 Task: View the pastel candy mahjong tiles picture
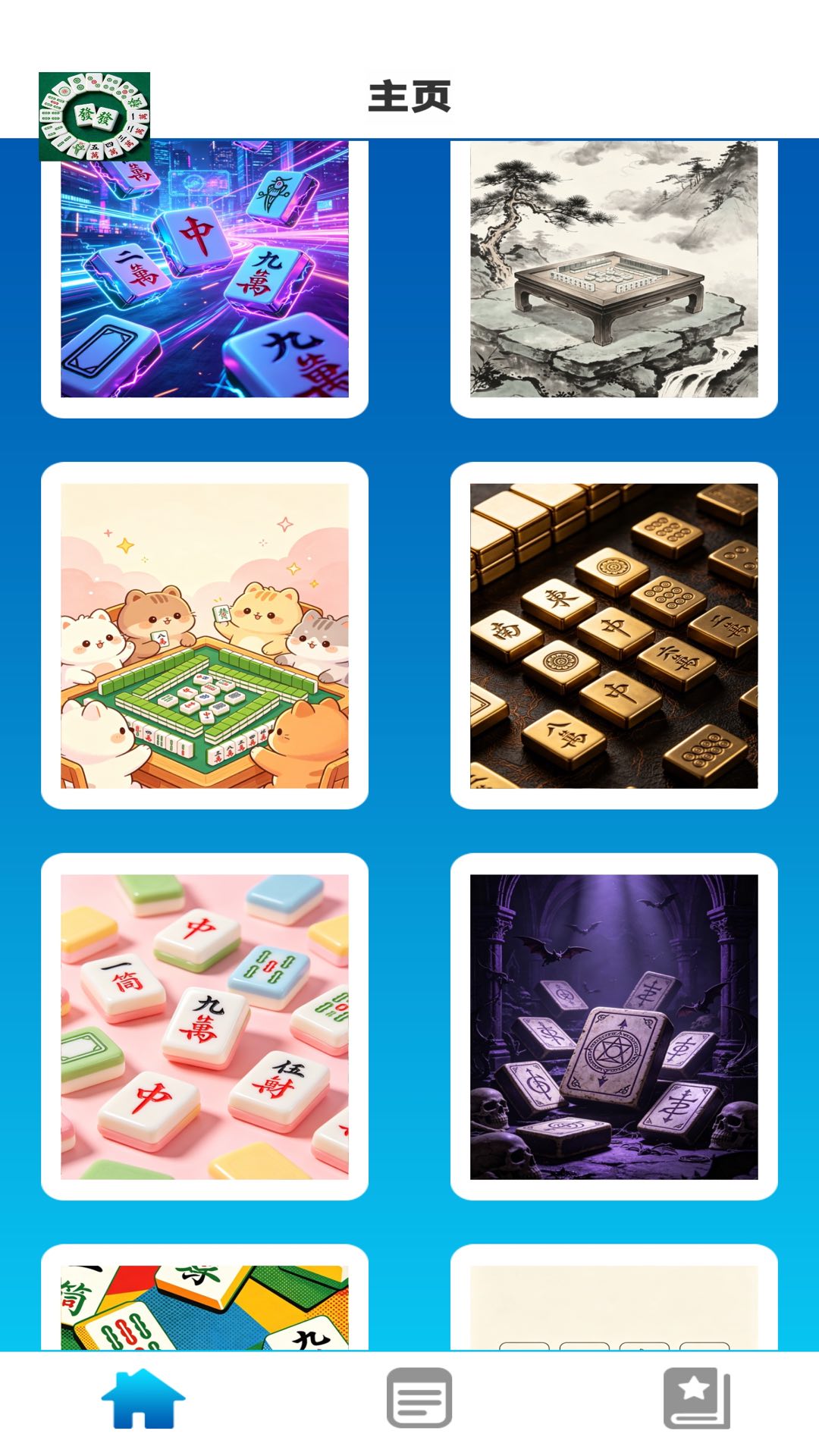(x=205, y=1027)
